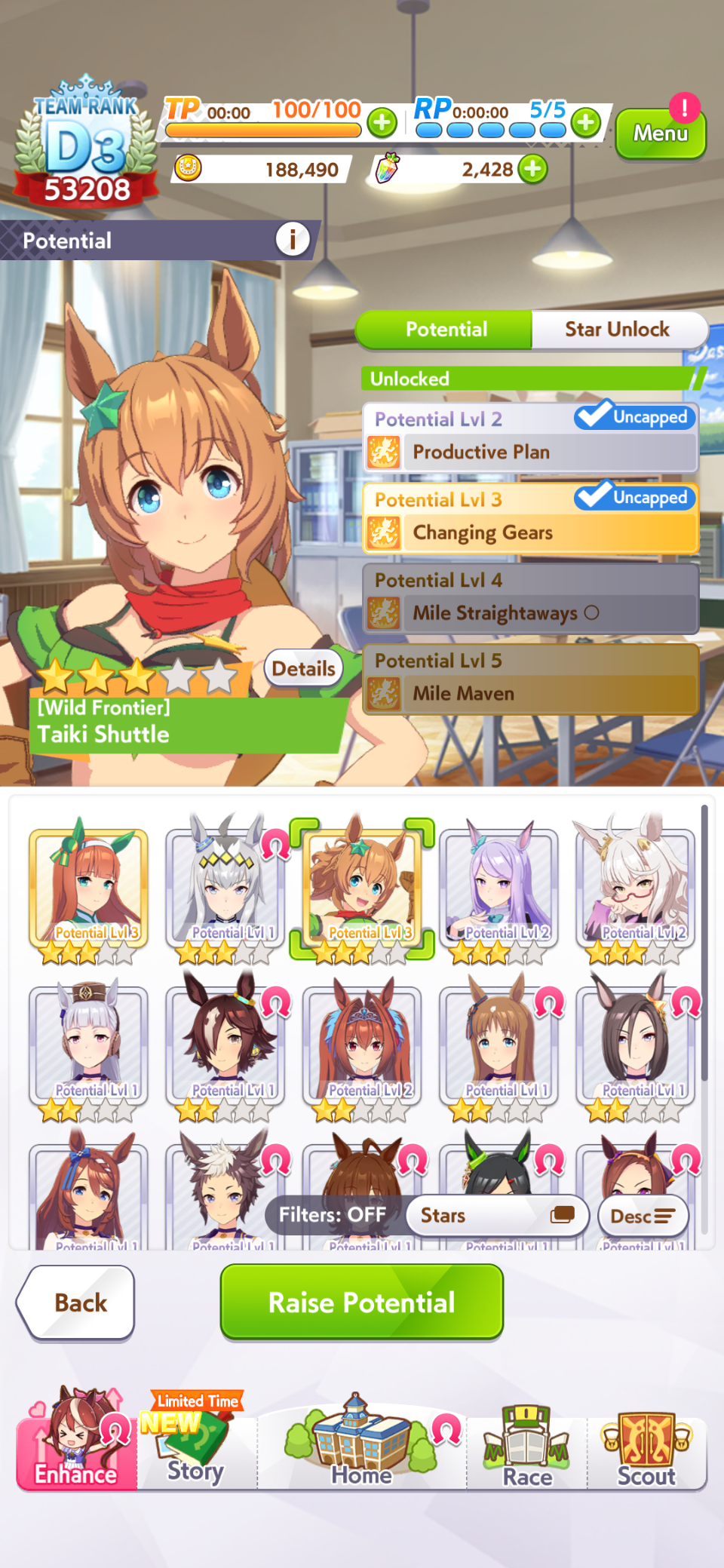Open the Potential info icon
Image resolution: width=724 pixels, height=1568 pixels.
(x=293, y=240)
